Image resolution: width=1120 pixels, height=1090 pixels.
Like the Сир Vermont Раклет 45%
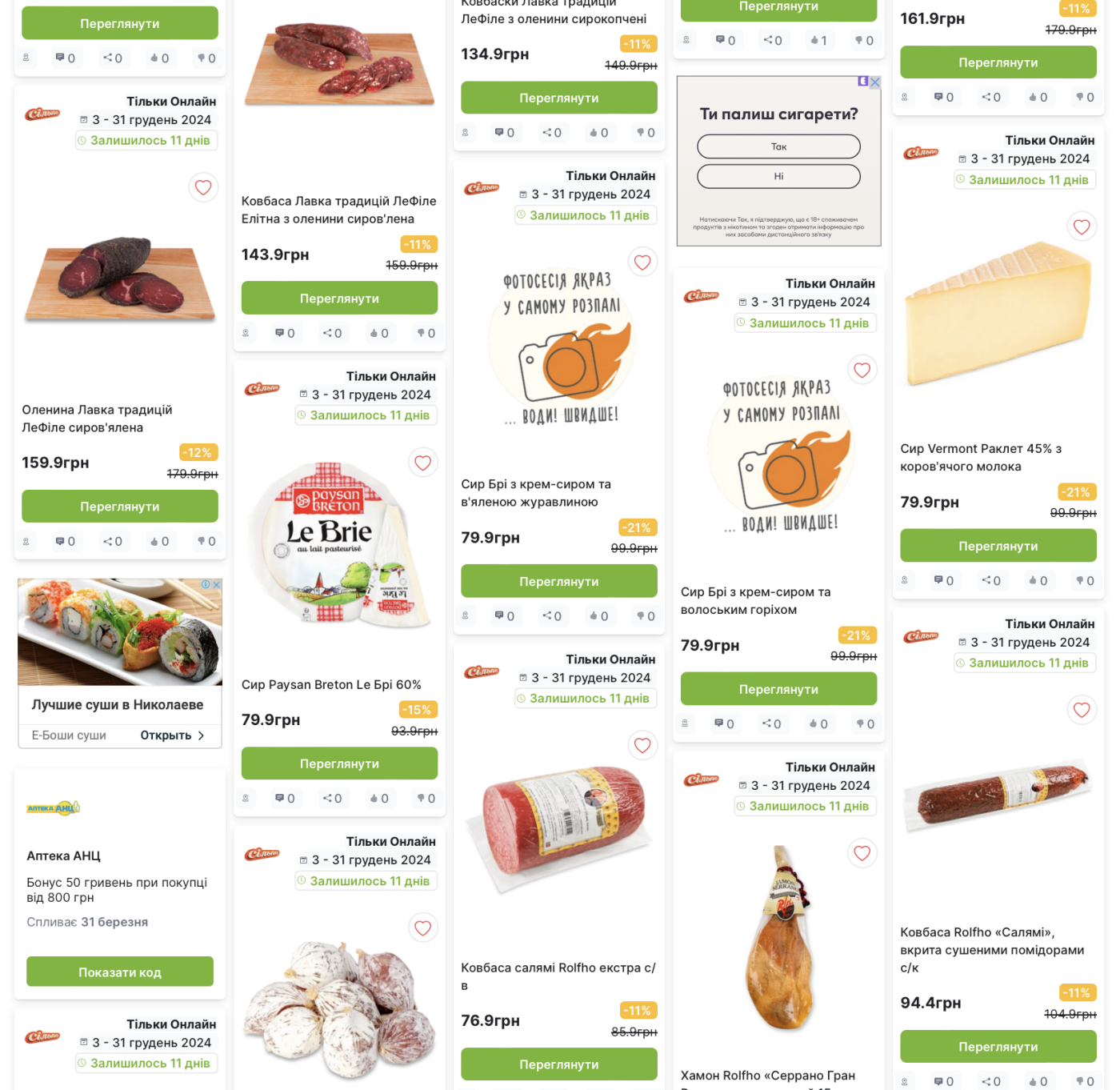coord(1082,226)
